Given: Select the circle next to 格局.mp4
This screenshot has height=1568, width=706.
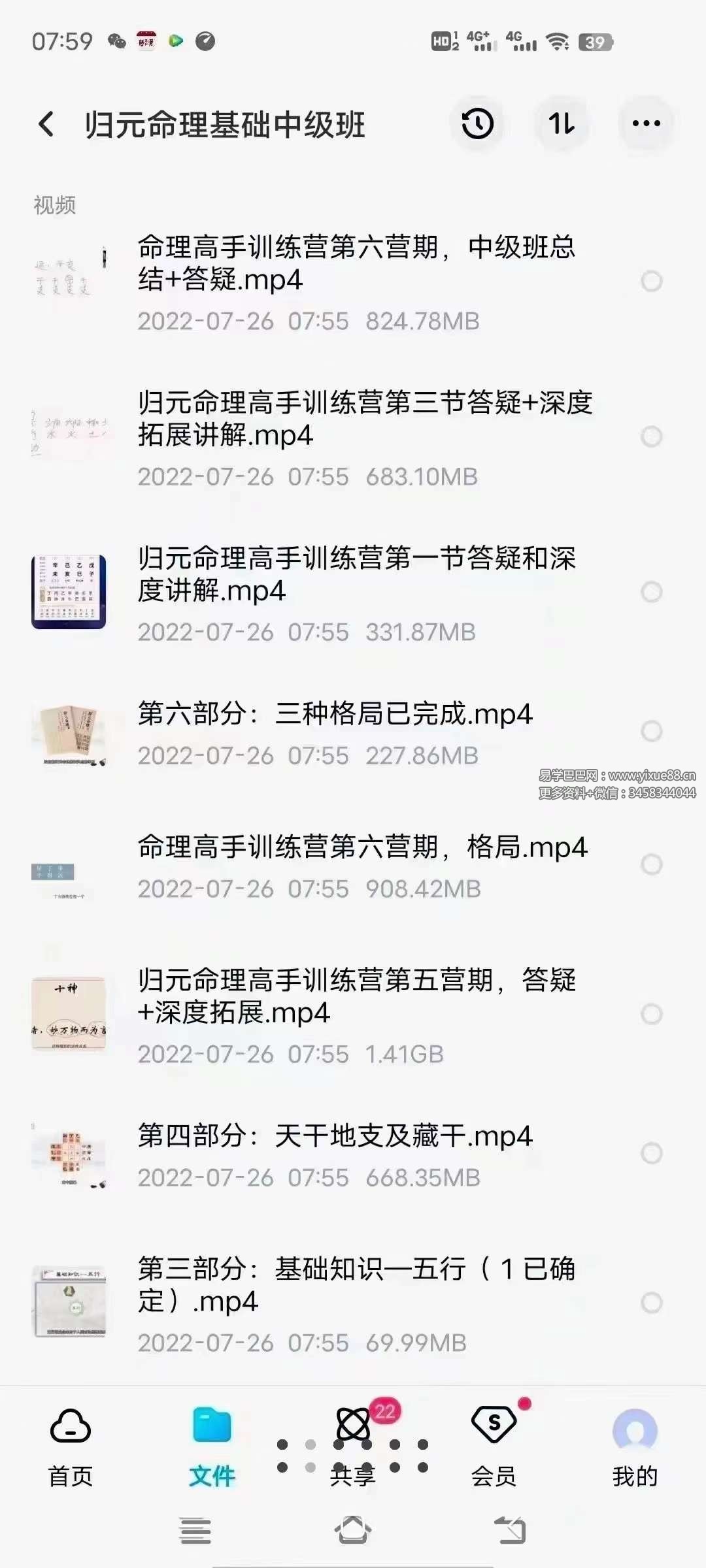Looking at the screenshot, I should click(650, 862).
